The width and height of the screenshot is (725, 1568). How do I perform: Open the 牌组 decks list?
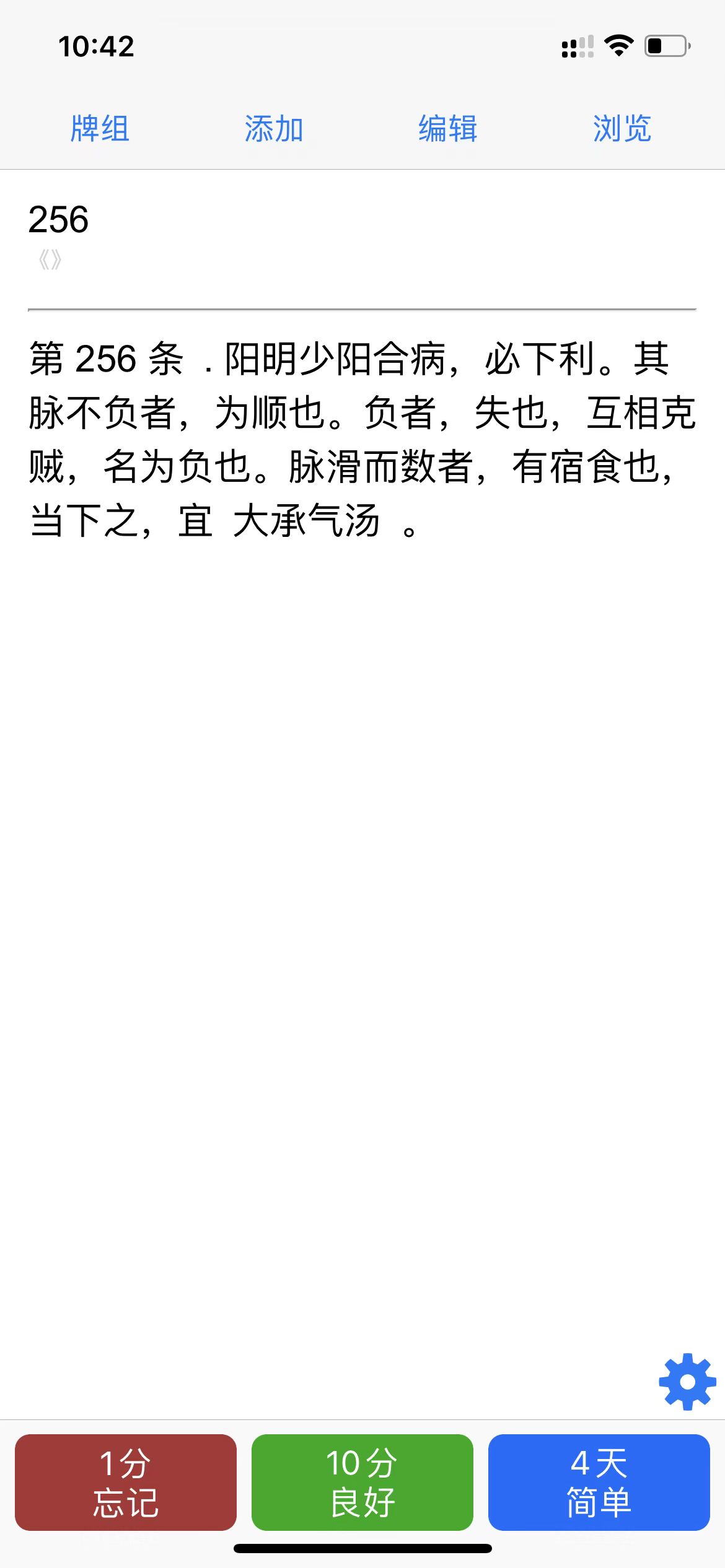pos(100,129)
